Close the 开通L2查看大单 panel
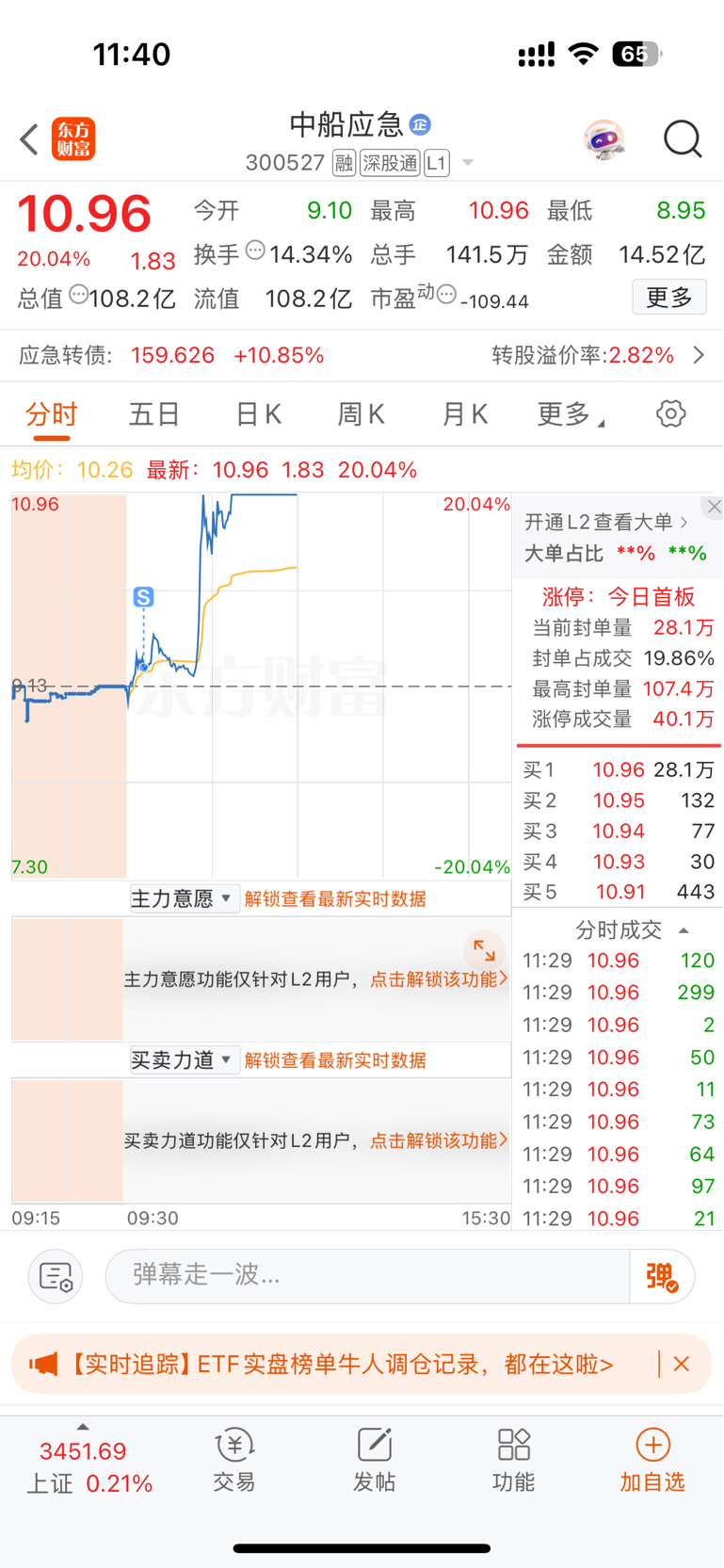724x1568 pixels. [x=714, y=507]
